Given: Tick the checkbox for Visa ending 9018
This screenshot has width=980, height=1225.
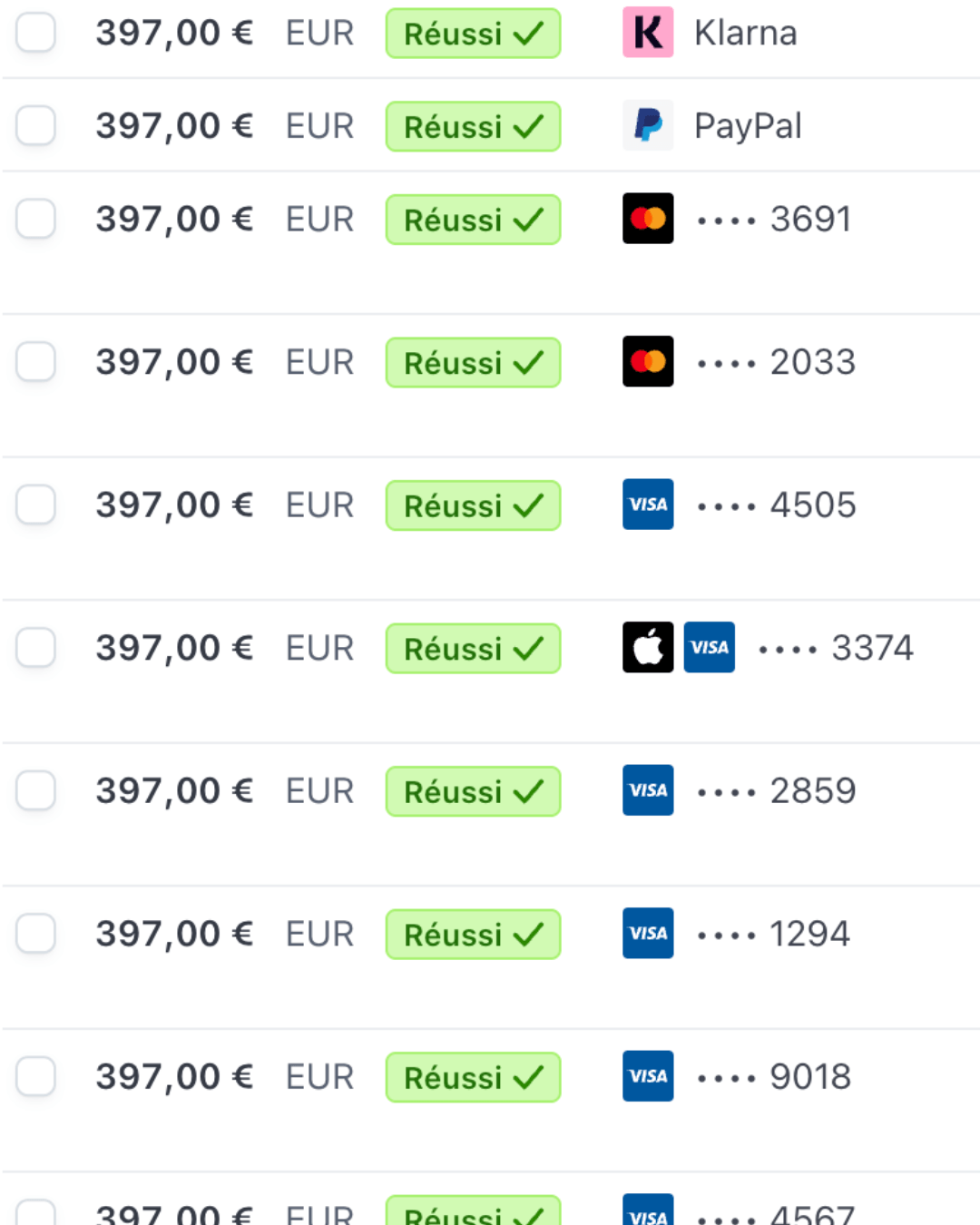Looking at the screenshot, I should pos(36,1077).
